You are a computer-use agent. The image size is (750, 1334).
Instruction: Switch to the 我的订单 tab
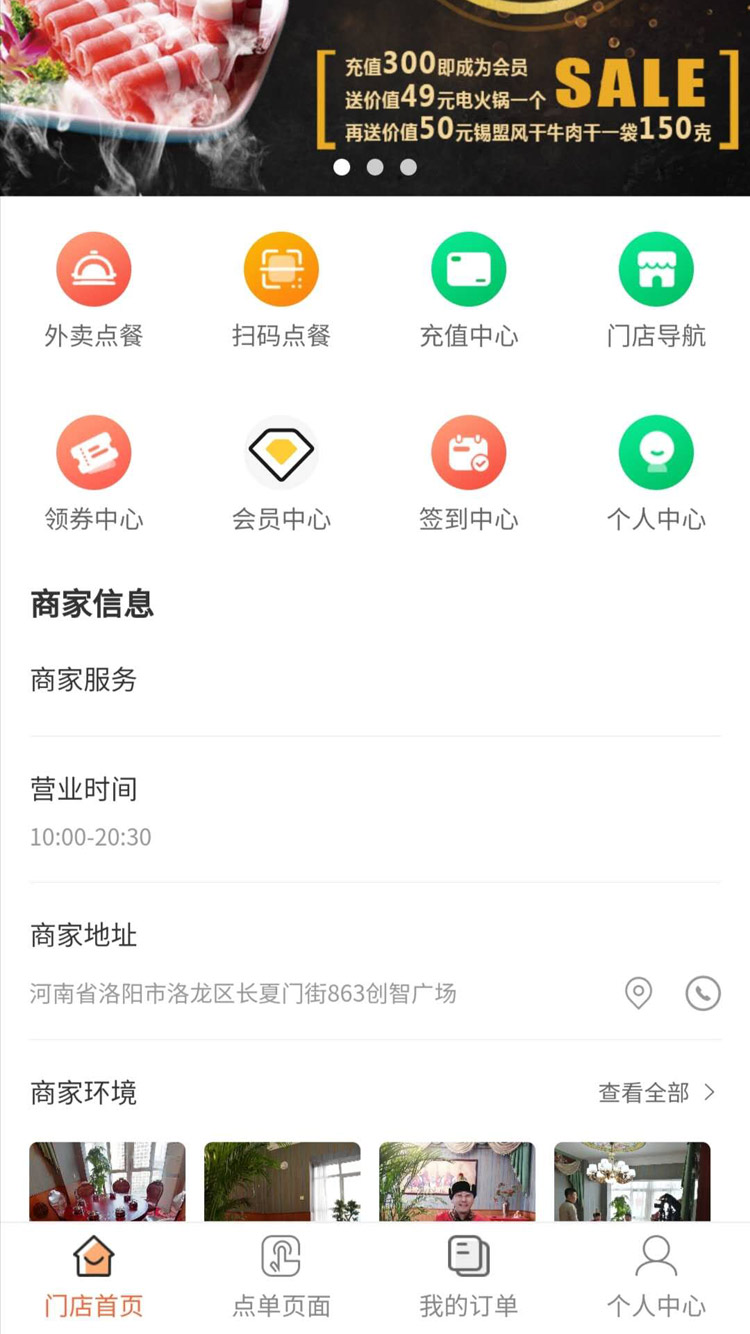469,1277
